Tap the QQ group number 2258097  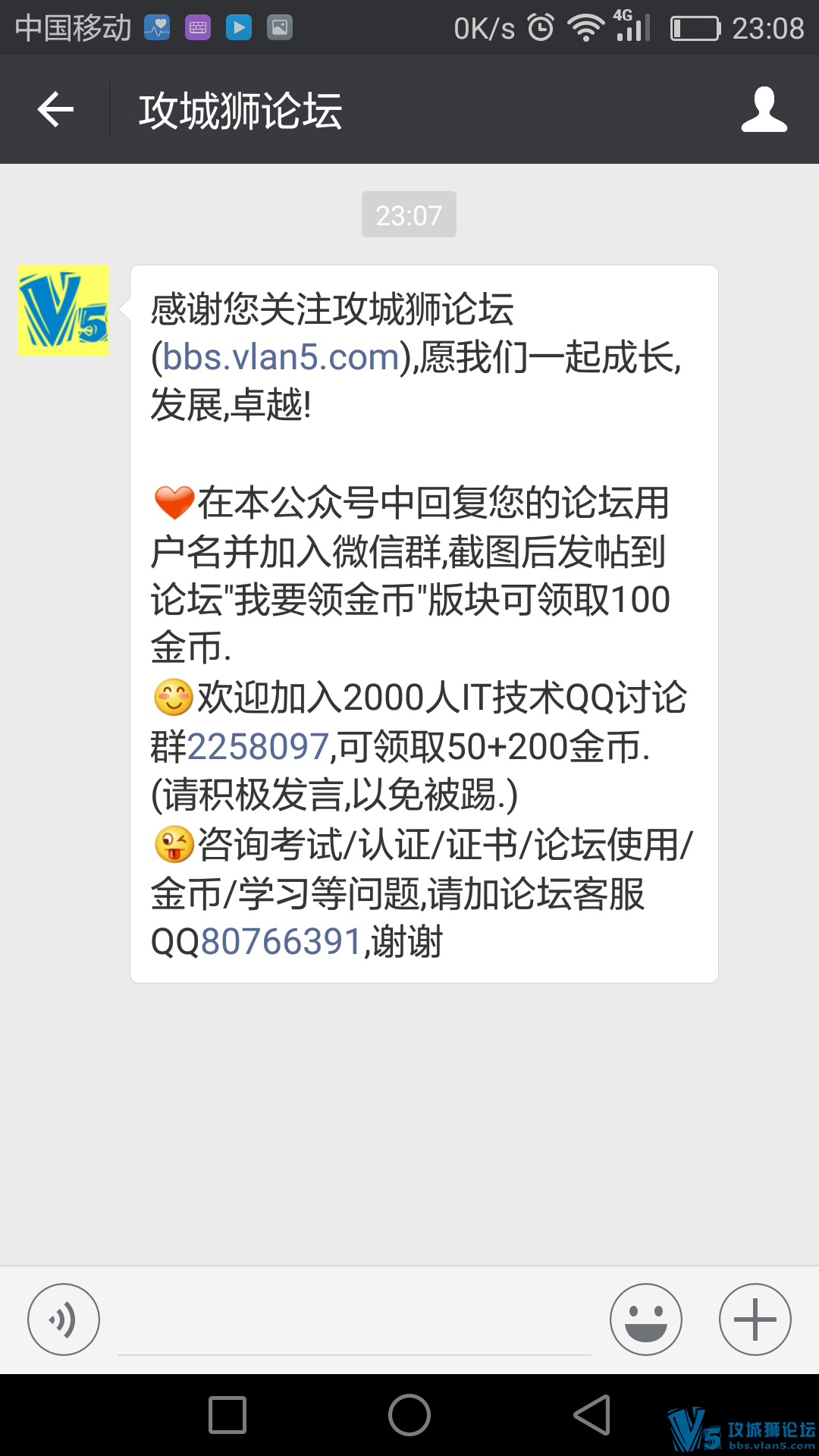258,747
